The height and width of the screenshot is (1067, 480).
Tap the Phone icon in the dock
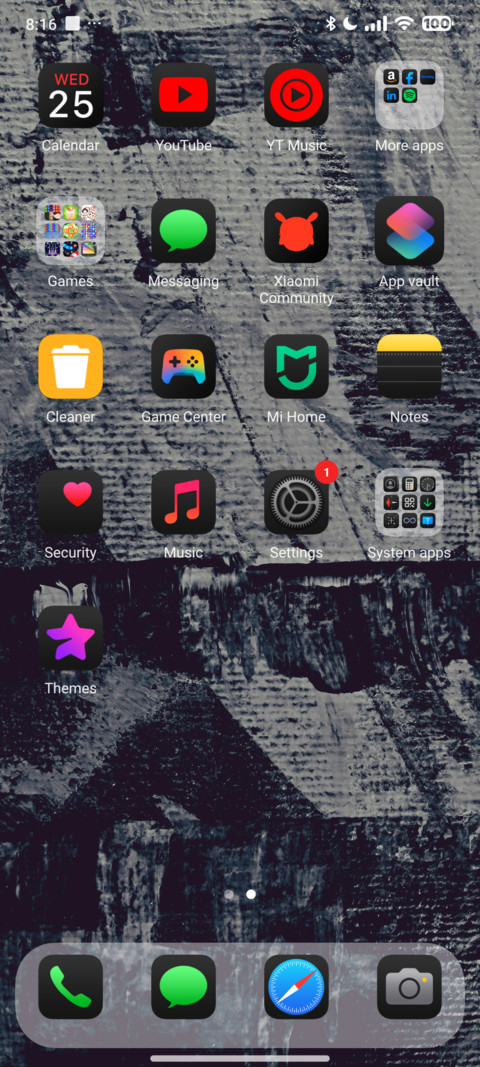tap(71, 986)
